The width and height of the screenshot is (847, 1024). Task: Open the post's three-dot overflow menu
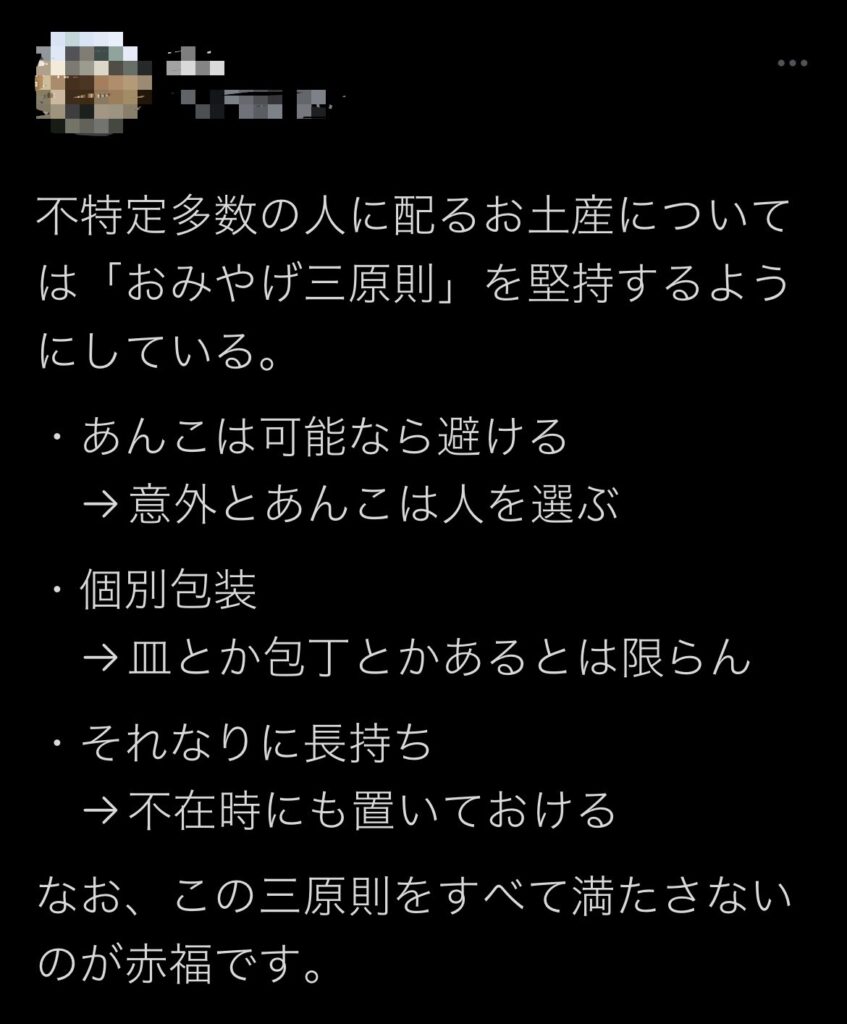(x=792, y=63)
